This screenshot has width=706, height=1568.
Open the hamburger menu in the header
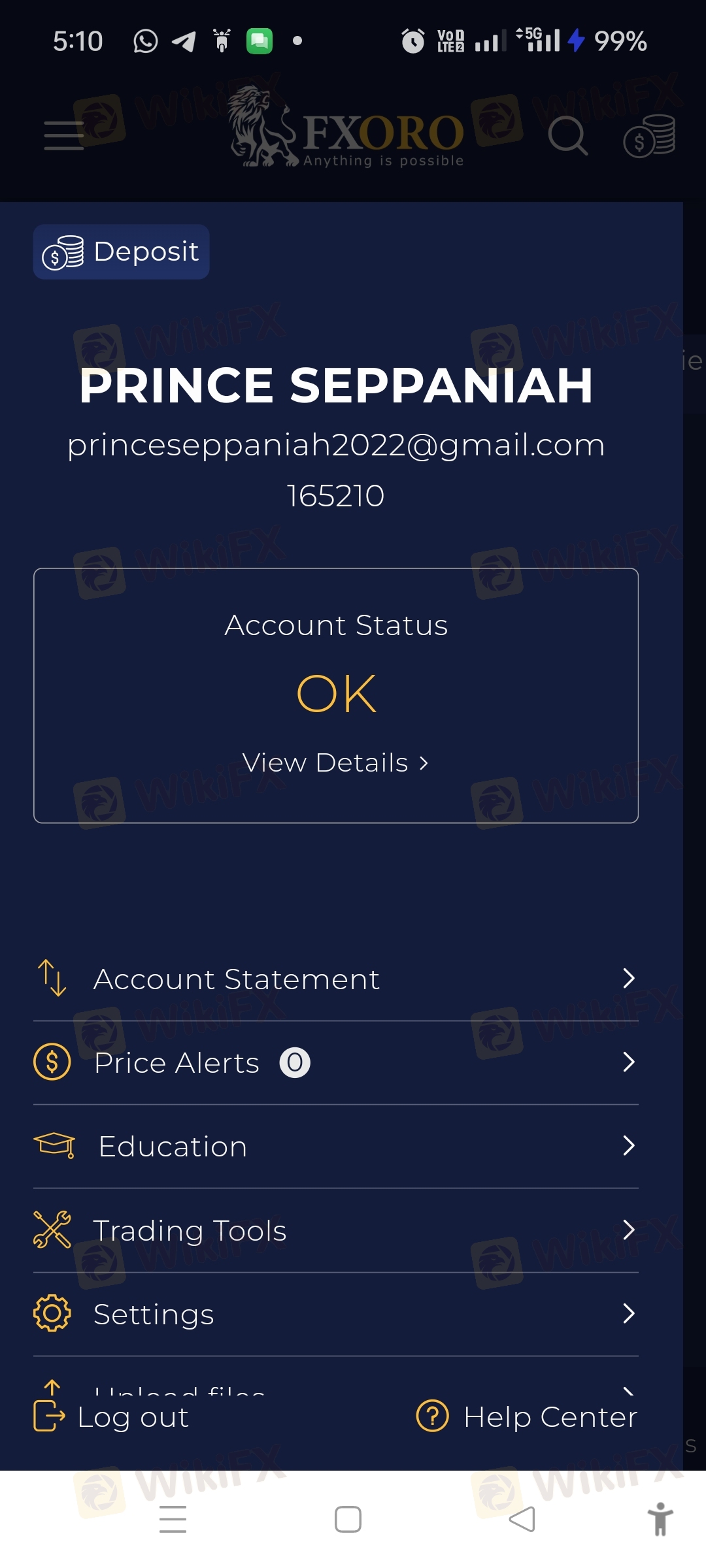64,136
